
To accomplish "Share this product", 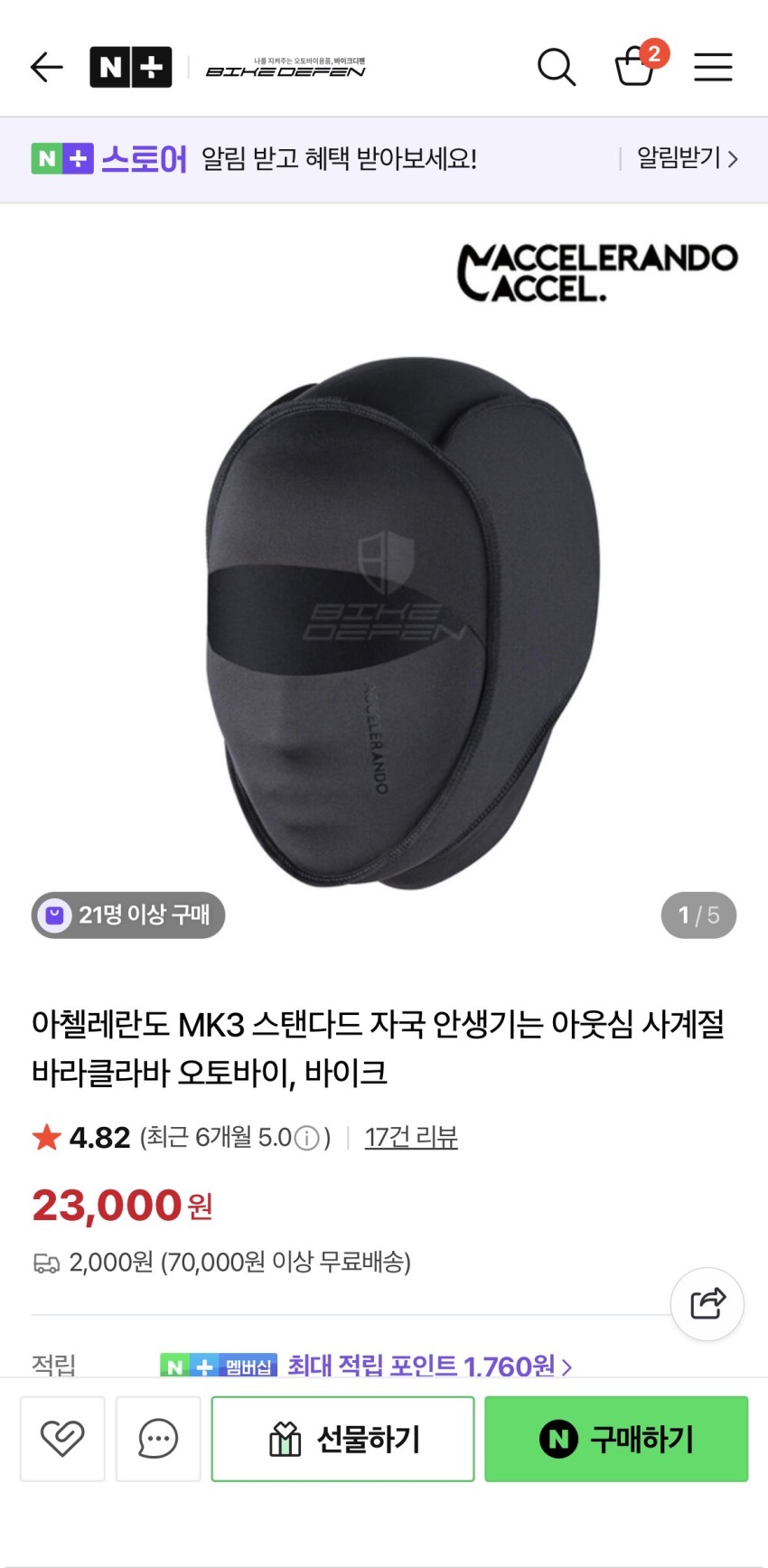I will [707, 1303].
